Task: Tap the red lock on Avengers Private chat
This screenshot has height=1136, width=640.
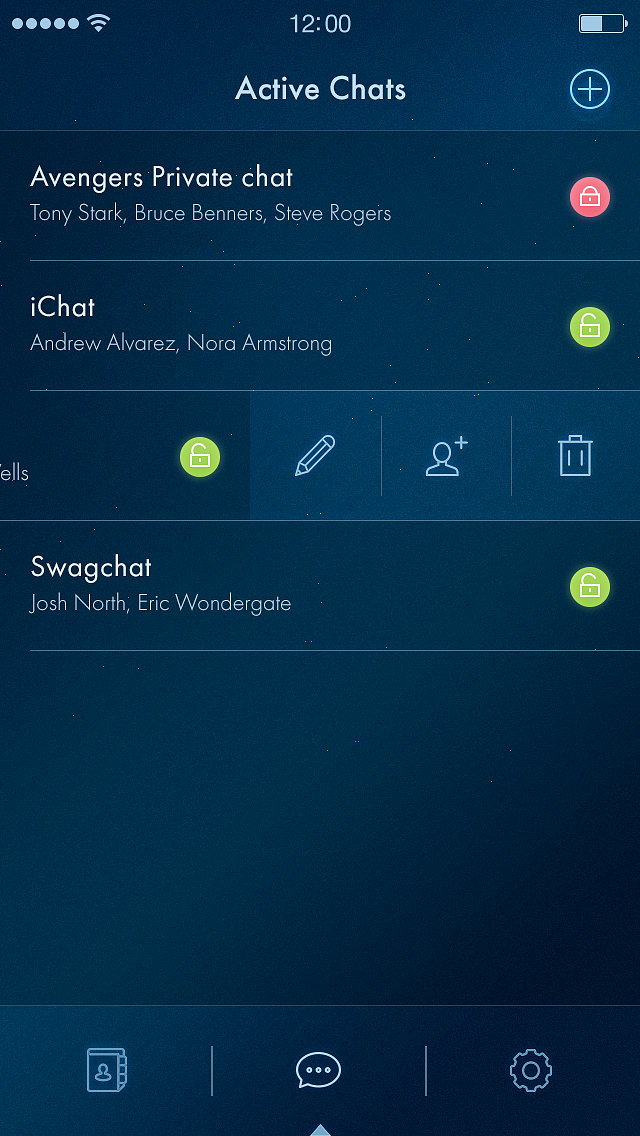Action: (589, 196)
